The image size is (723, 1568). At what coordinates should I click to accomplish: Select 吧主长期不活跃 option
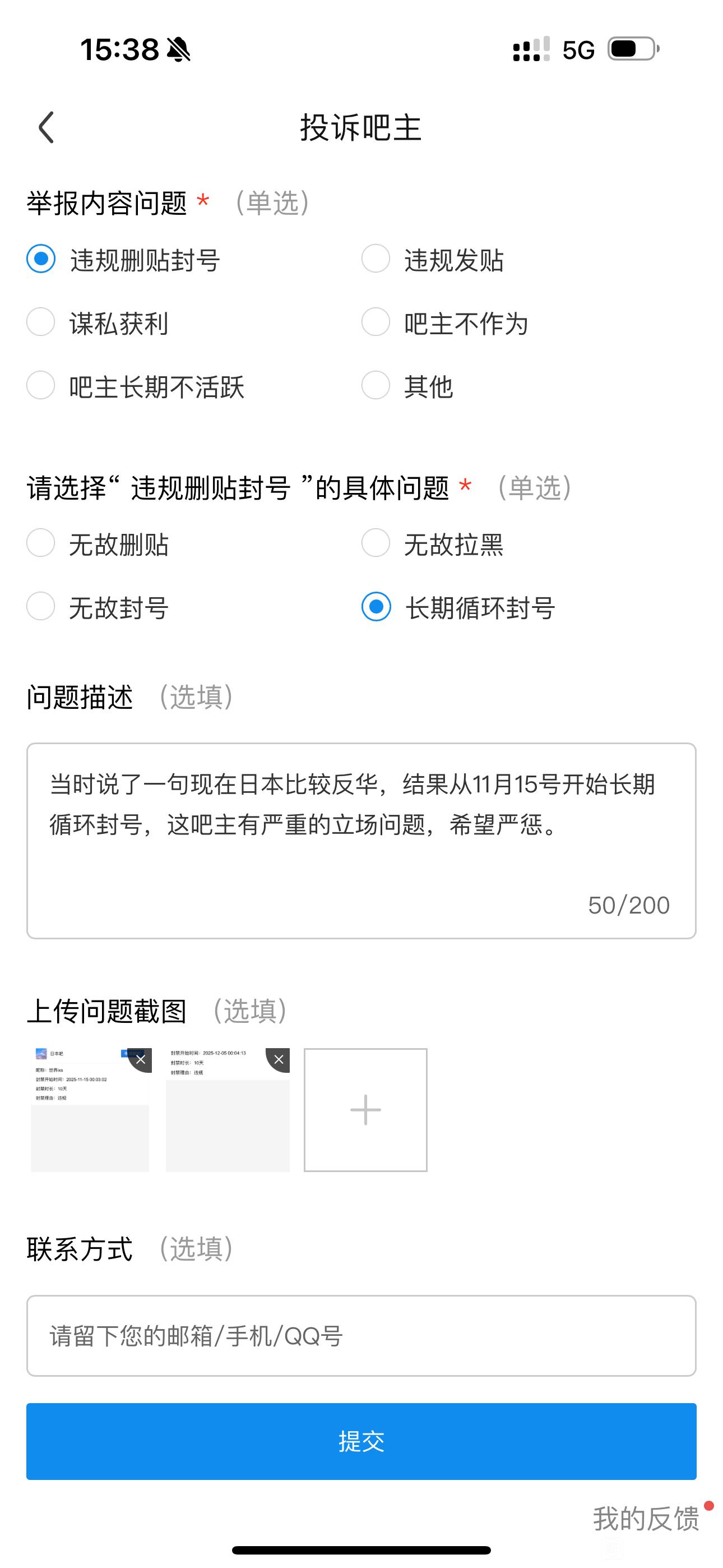pos(41,386)
